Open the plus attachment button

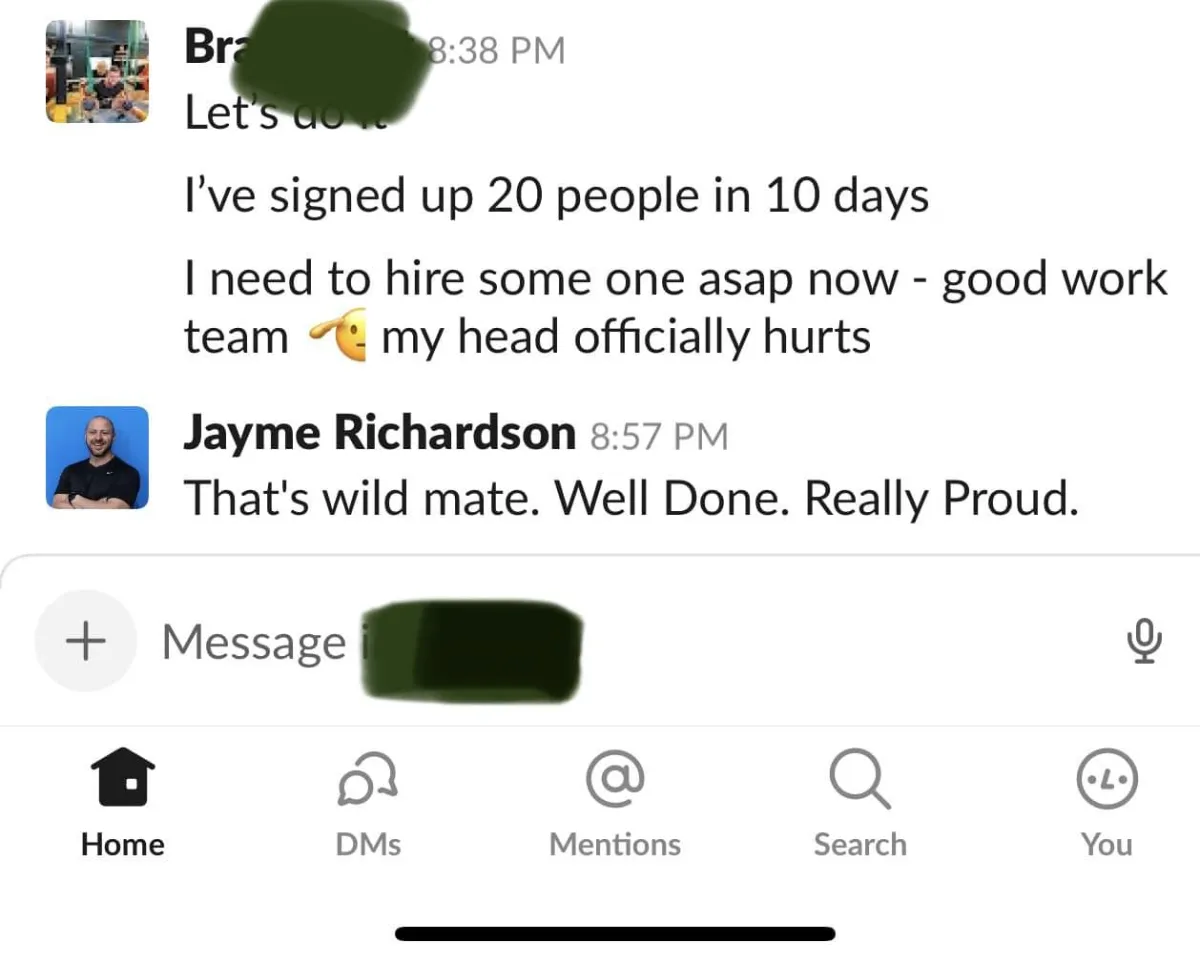(x=84, y=640)
